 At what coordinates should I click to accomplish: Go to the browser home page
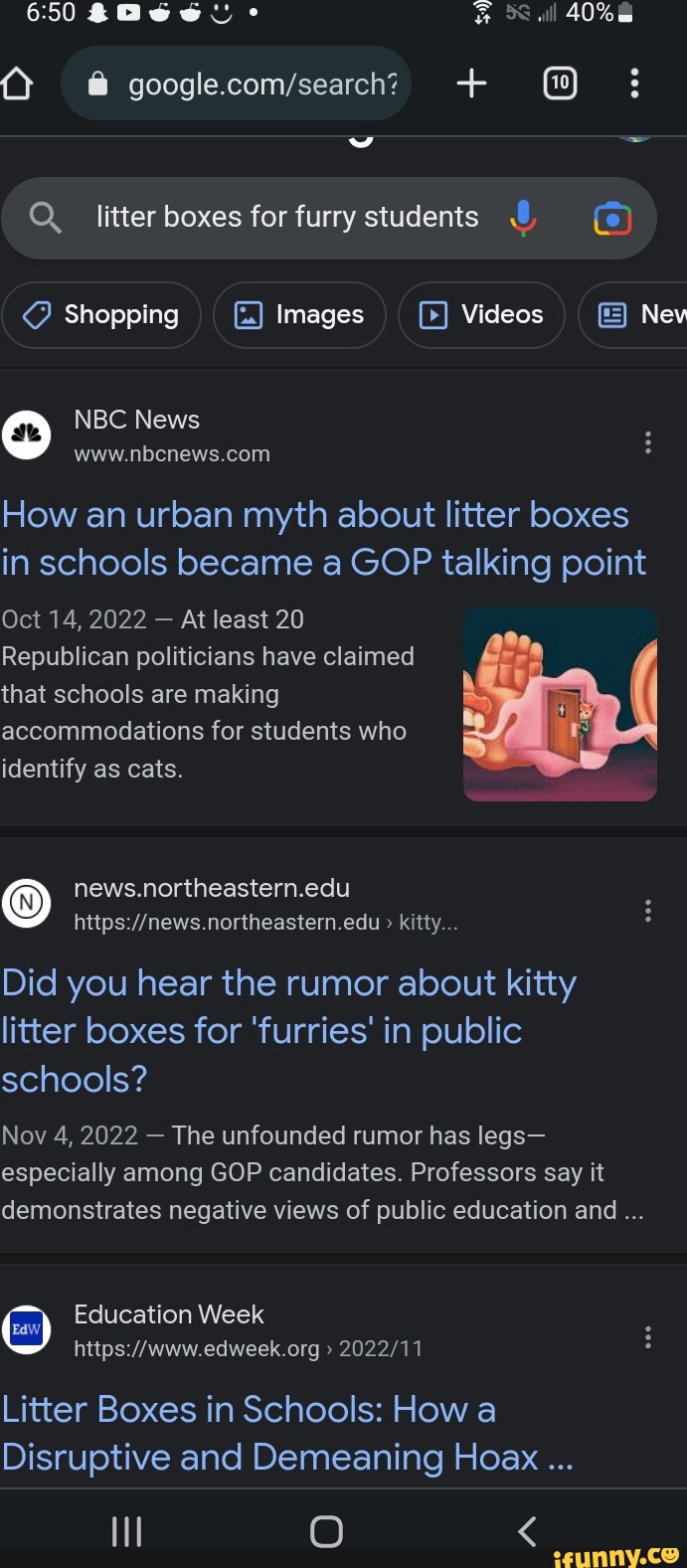[17, 85]
